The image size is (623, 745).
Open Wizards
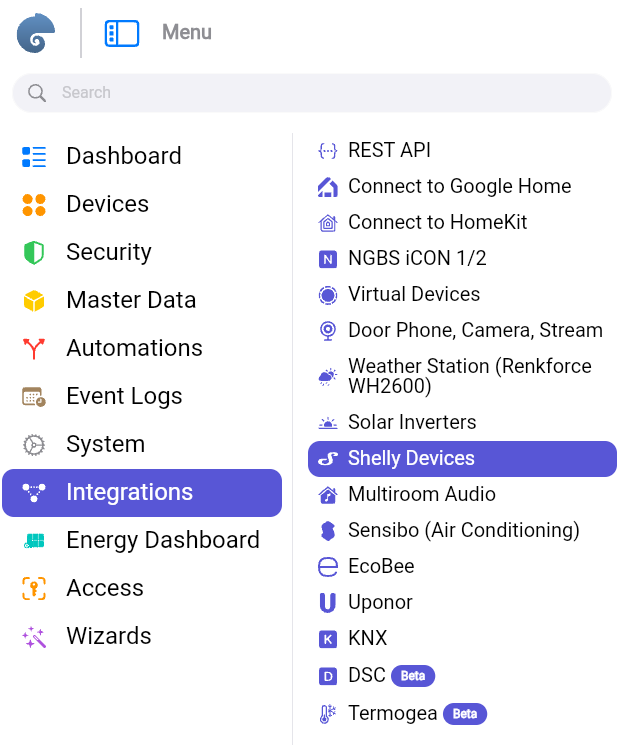108,636
